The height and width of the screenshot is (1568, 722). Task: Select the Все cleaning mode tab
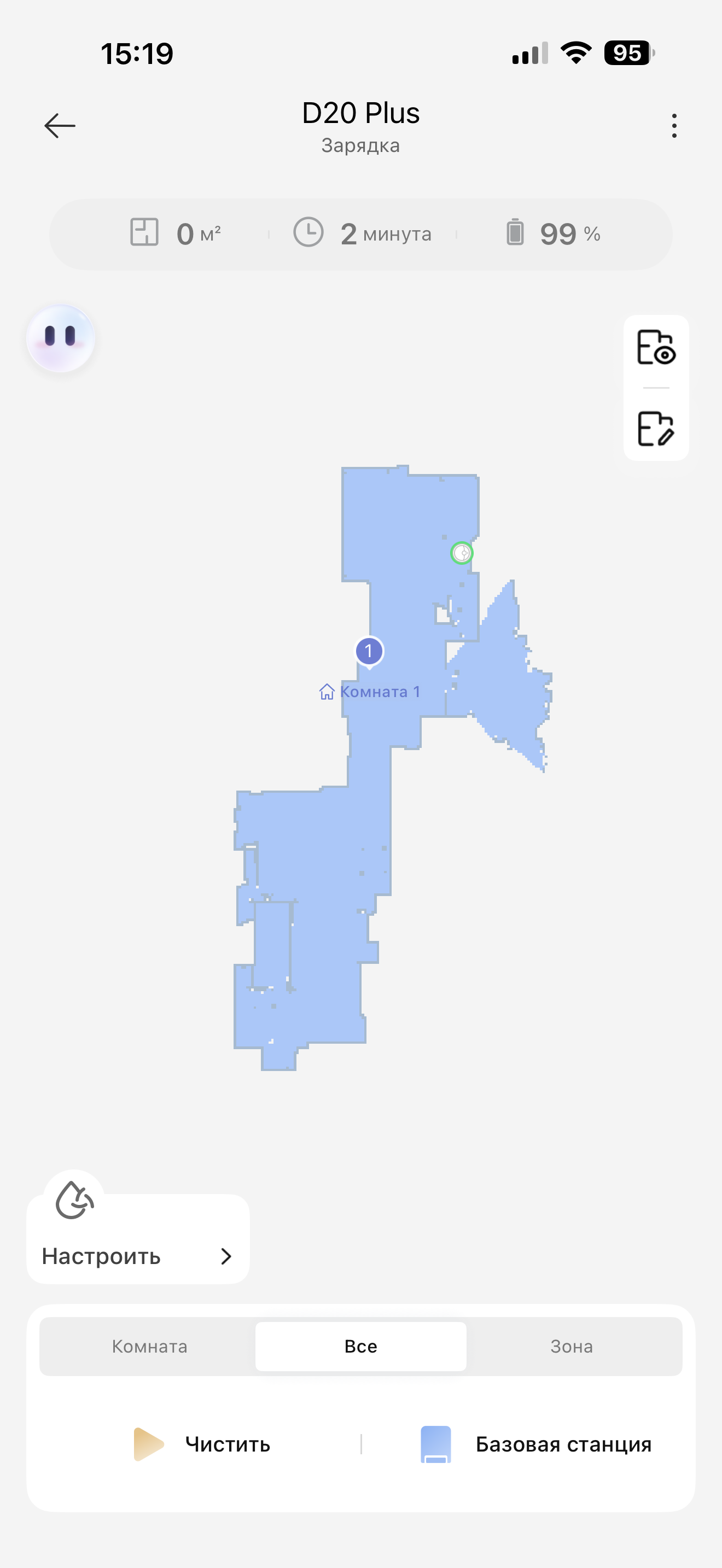coord(361,1347)
